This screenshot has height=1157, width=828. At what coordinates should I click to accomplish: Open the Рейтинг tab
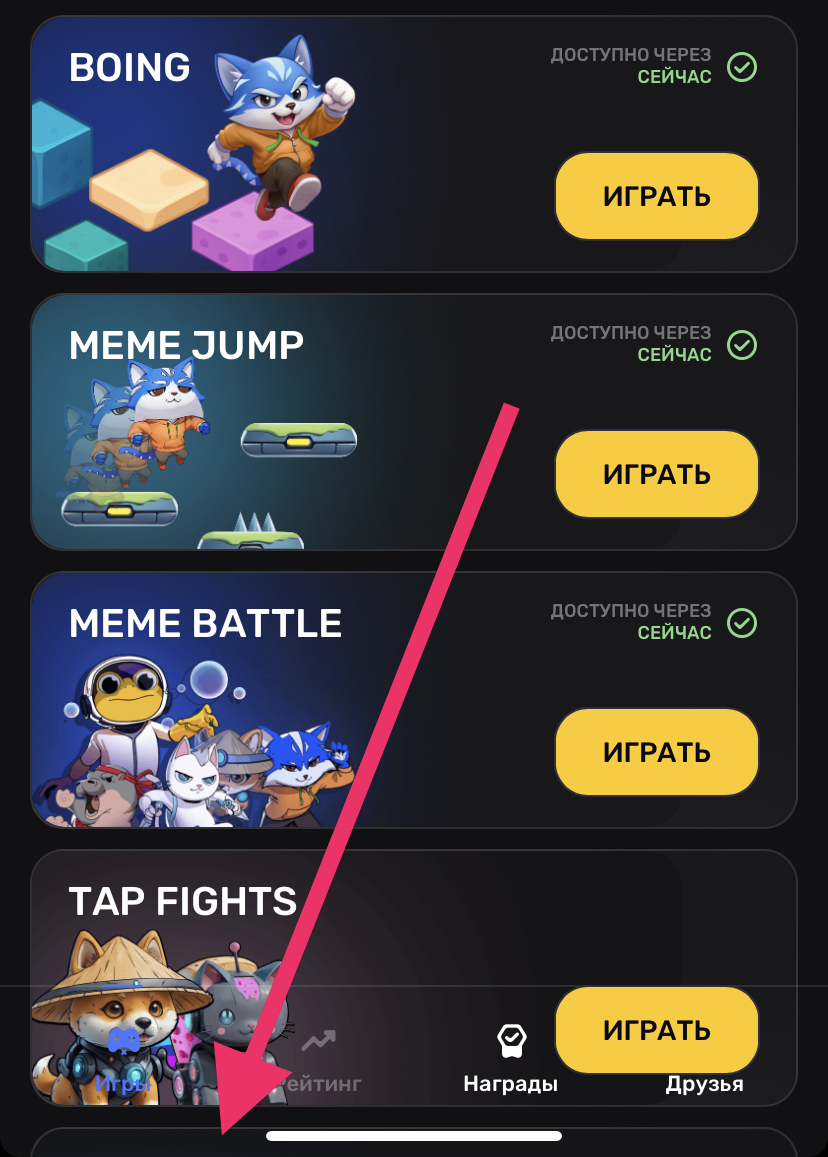[x=318, y=1058]
